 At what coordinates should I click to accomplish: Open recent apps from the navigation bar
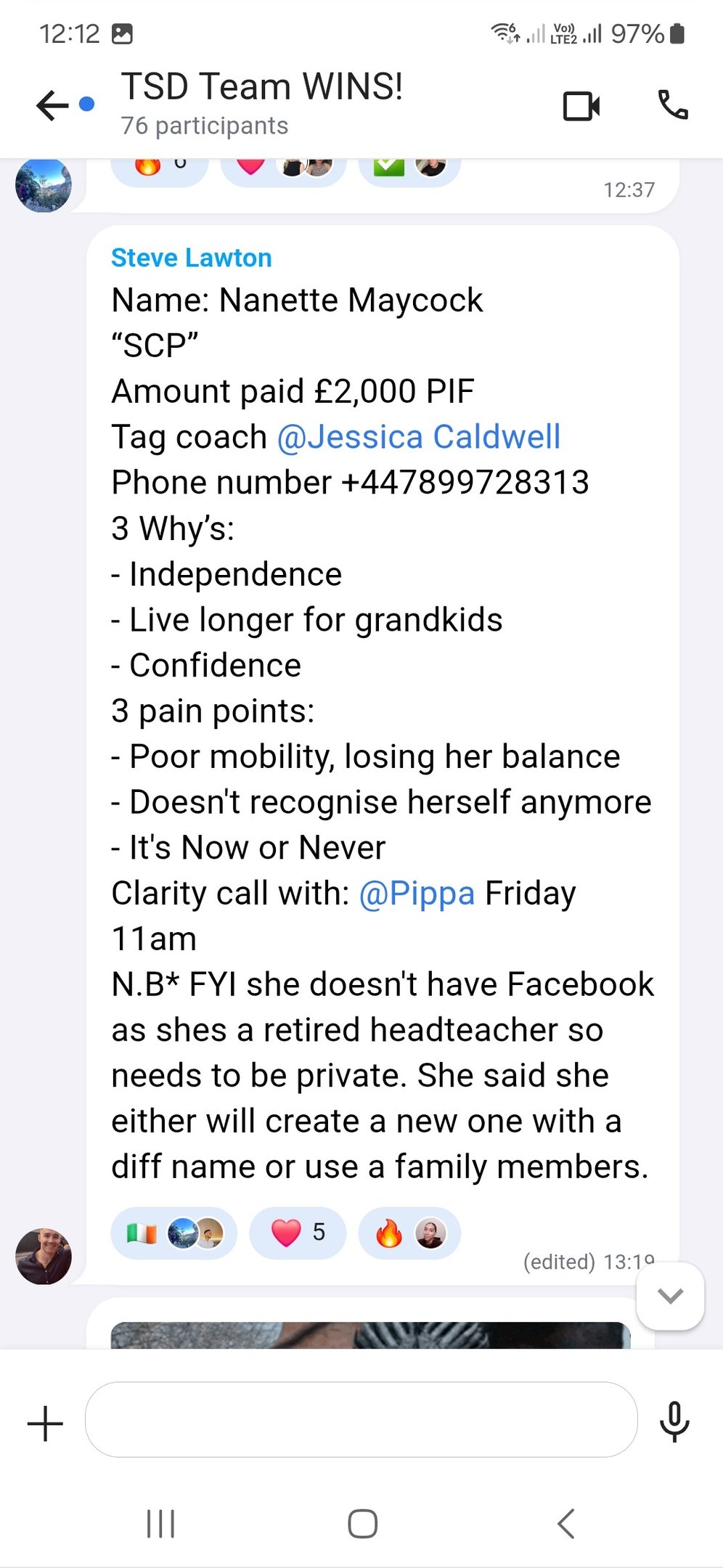160,1523
